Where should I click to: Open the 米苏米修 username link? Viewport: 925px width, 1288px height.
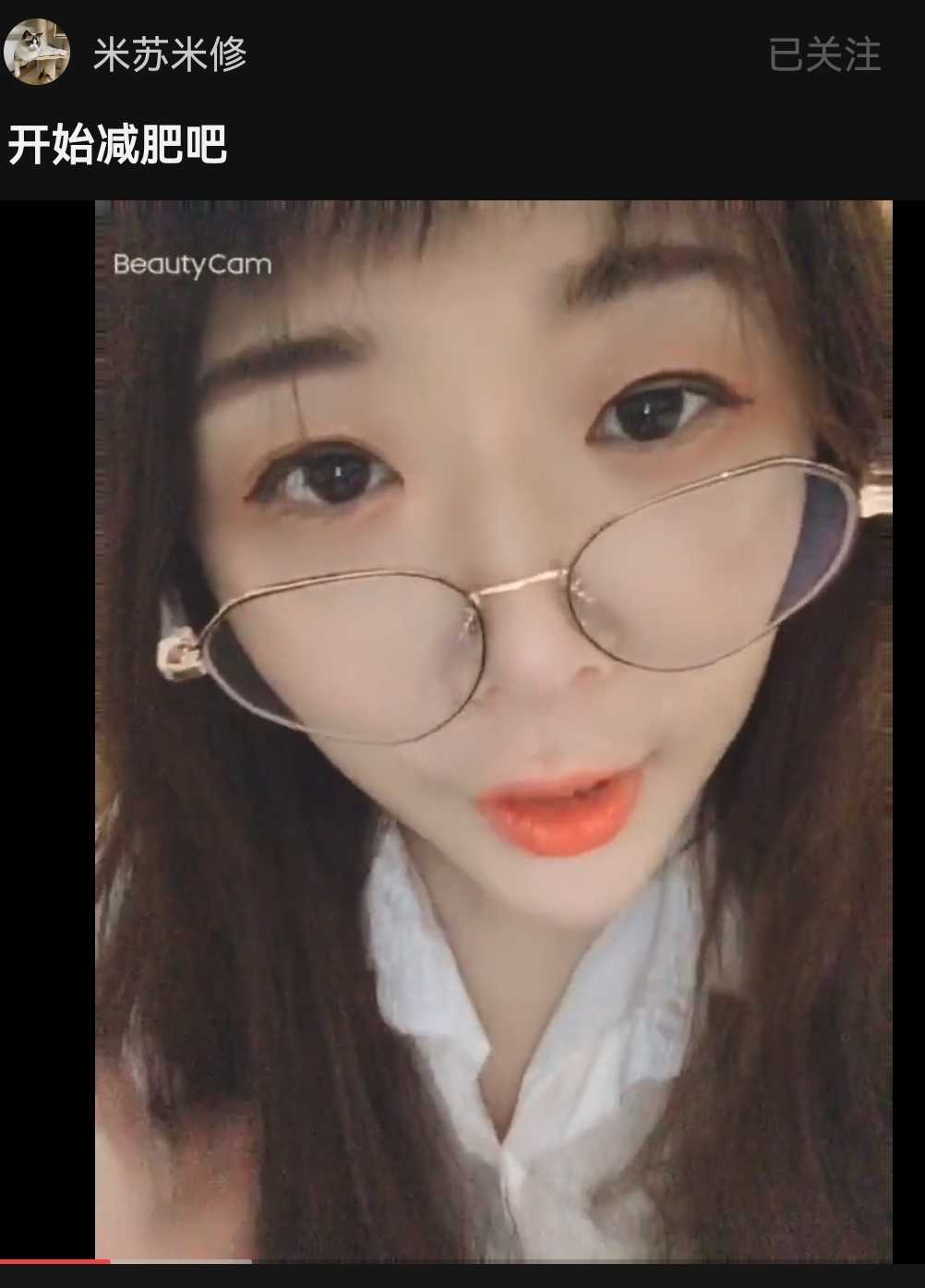(x=170, y=54)
